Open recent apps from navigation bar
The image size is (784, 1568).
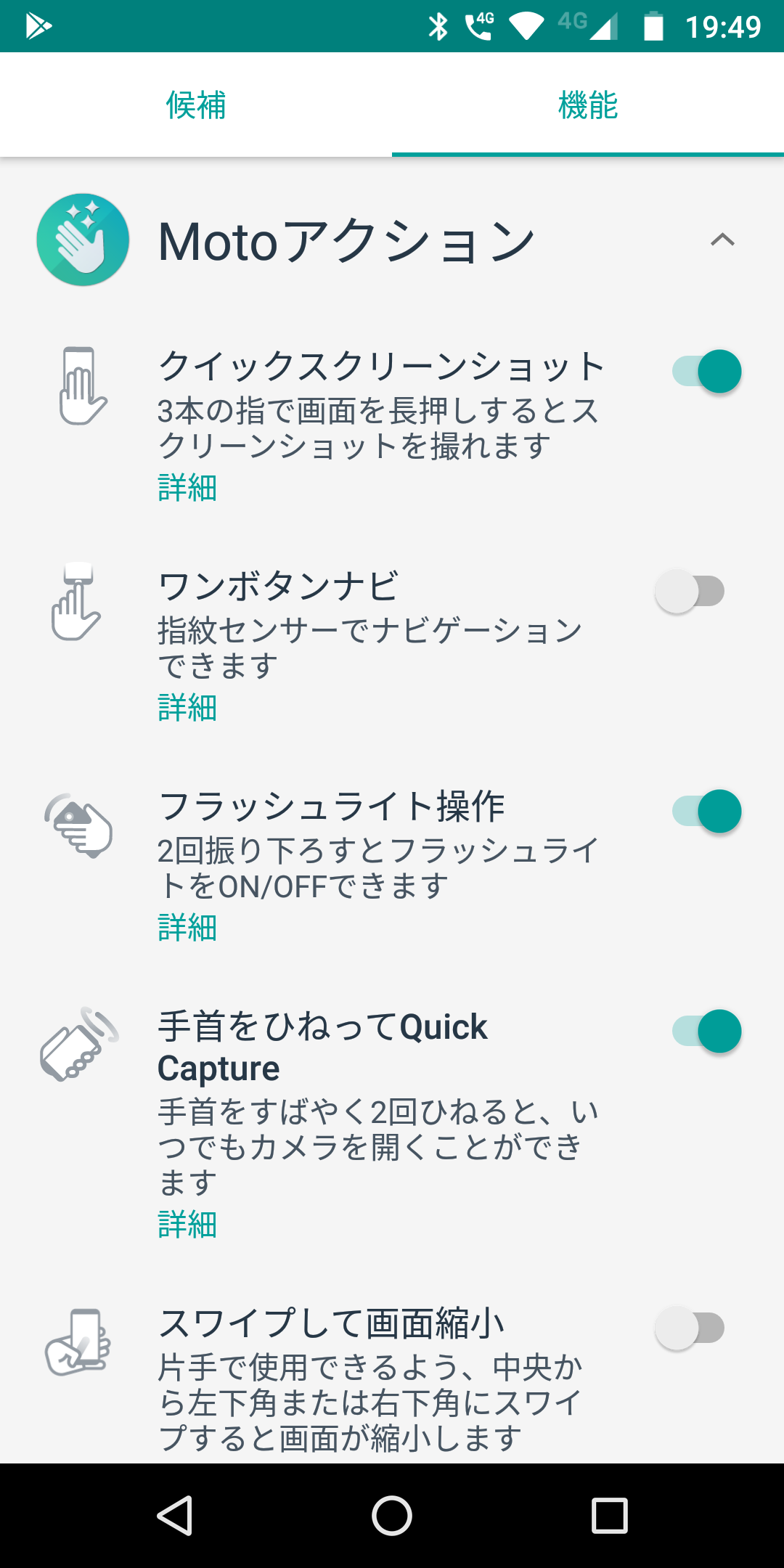click(x=609, y=1516)
